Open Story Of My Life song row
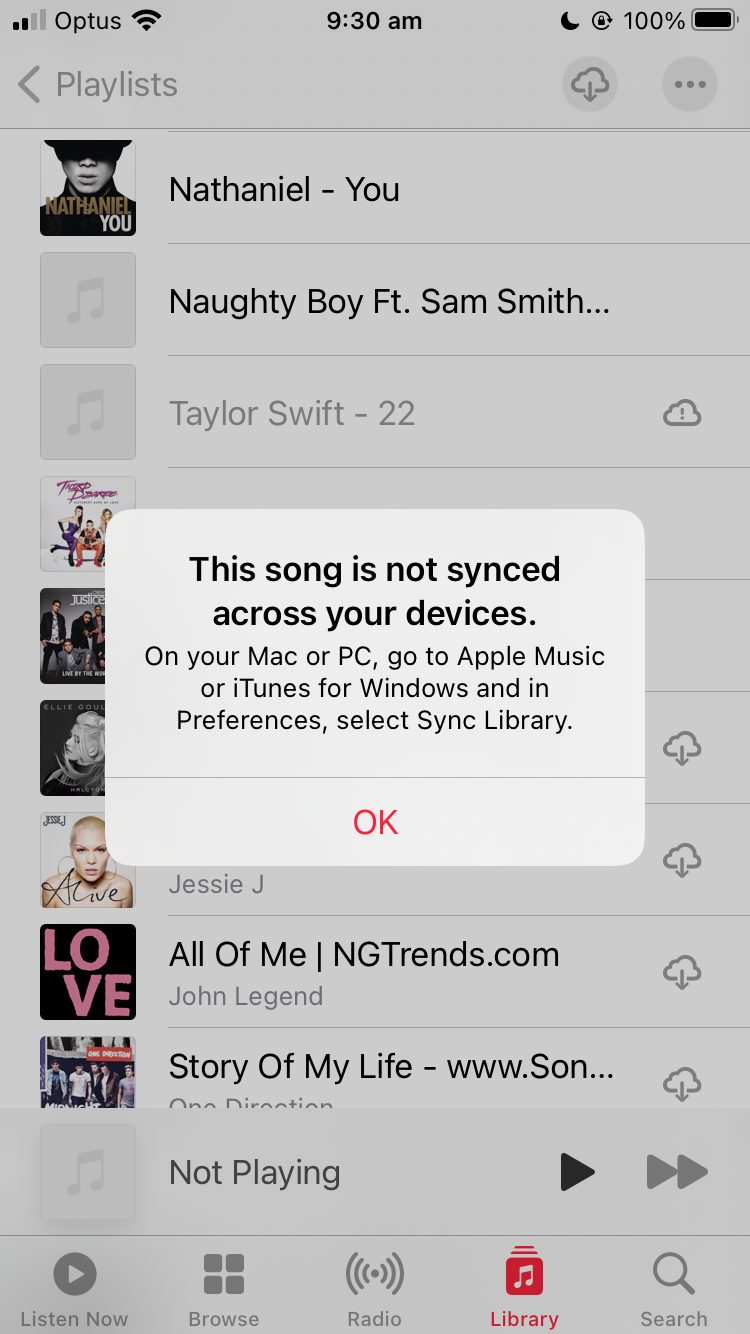 point(395,1068)
